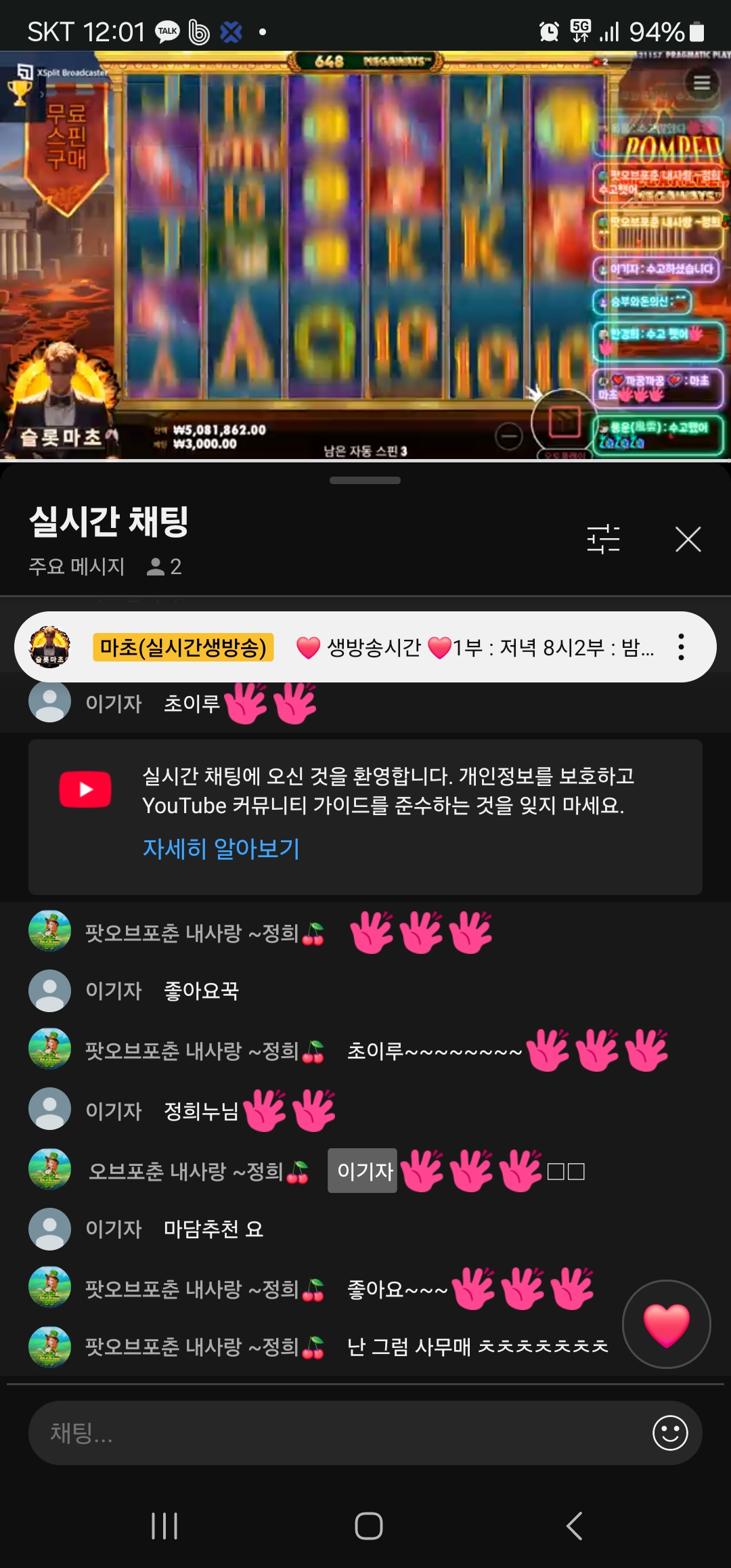731x1568 pixels.
Task: Close the live chat panel
Action: (x=688, y=540)
